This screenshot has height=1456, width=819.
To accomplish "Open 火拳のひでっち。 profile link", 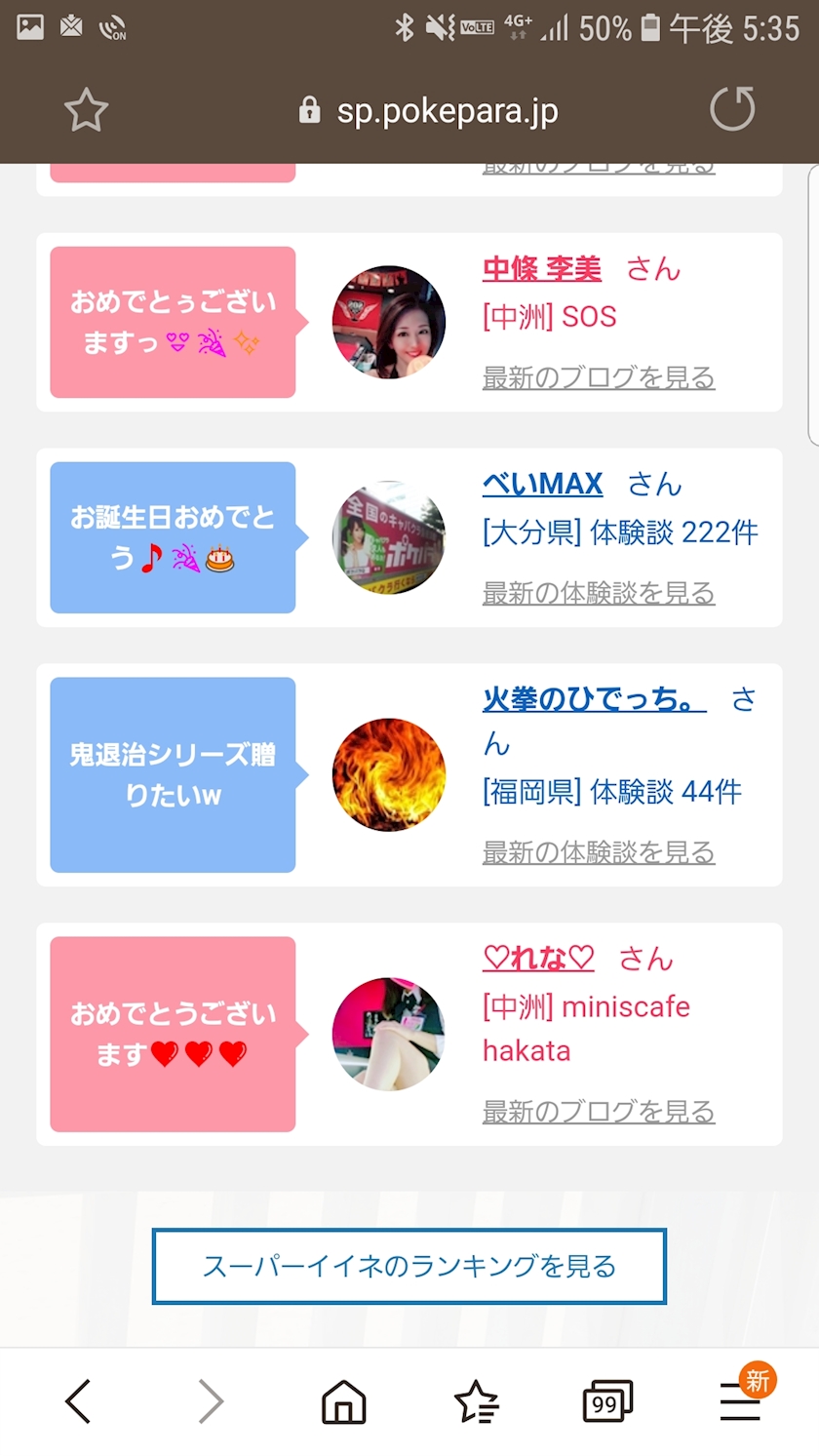I will (x=594, y=699).
